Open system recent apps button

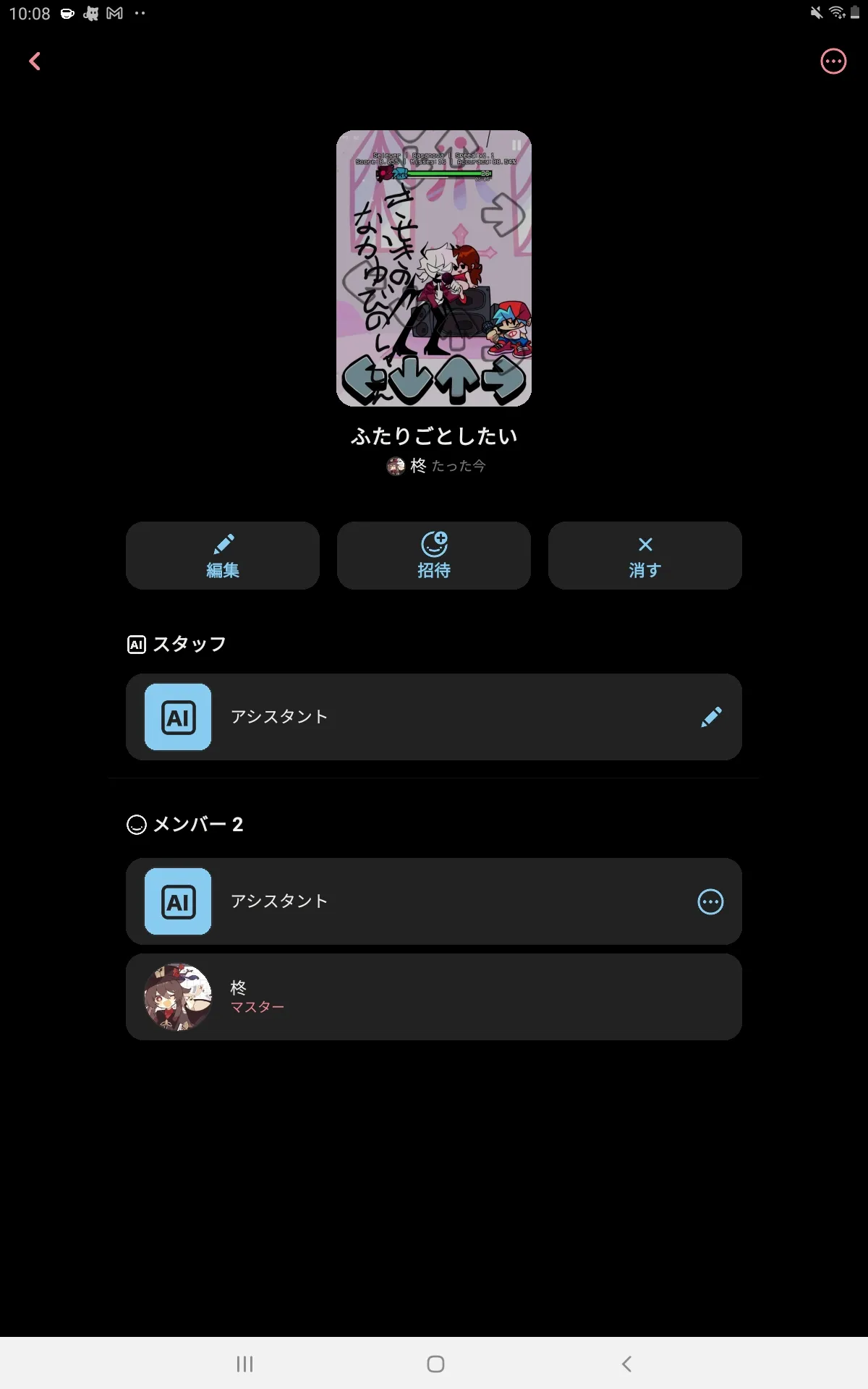[245, 1364]
